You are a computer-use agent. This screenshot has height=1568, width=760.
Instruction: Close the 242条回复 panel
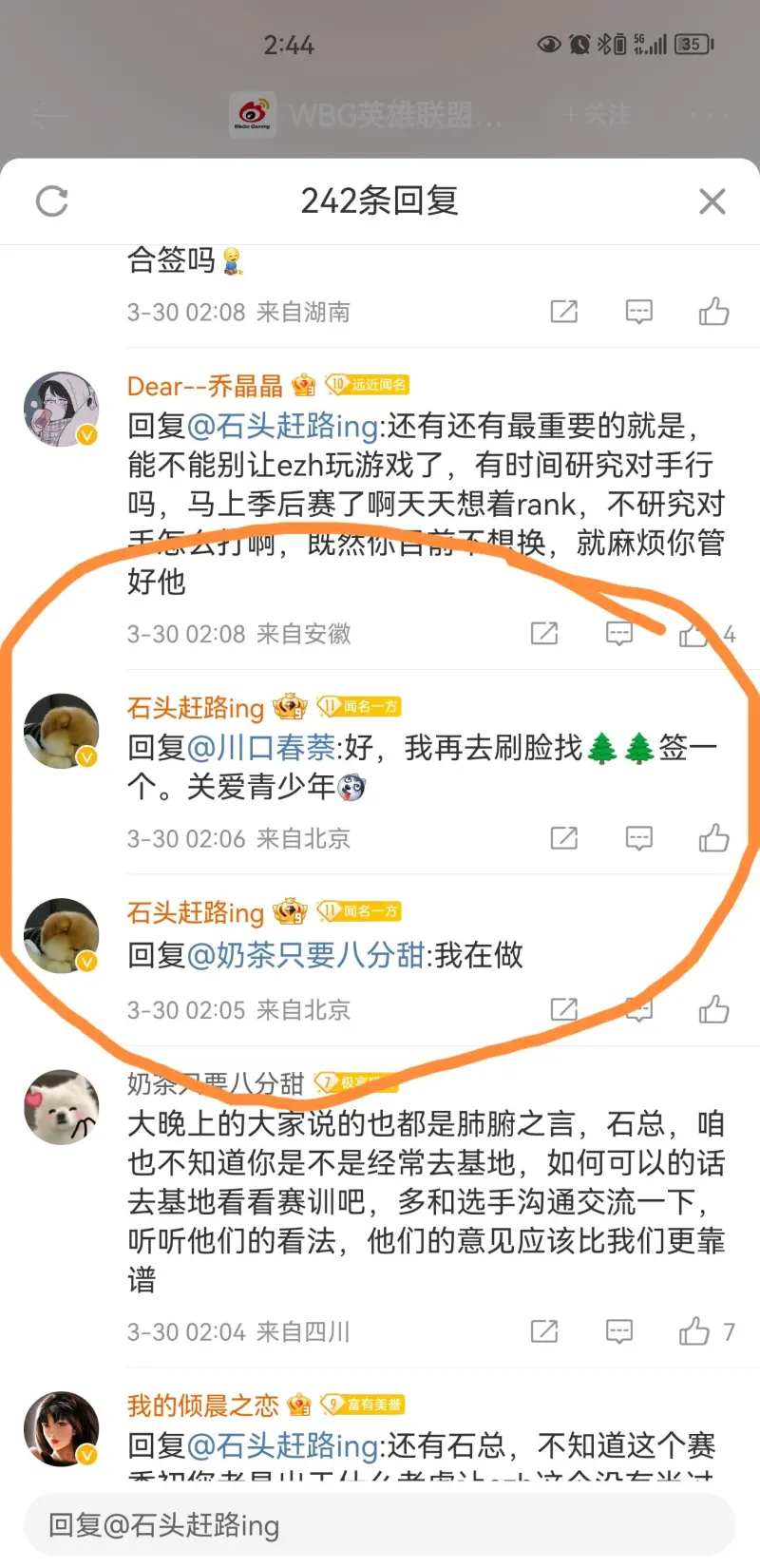712,201
